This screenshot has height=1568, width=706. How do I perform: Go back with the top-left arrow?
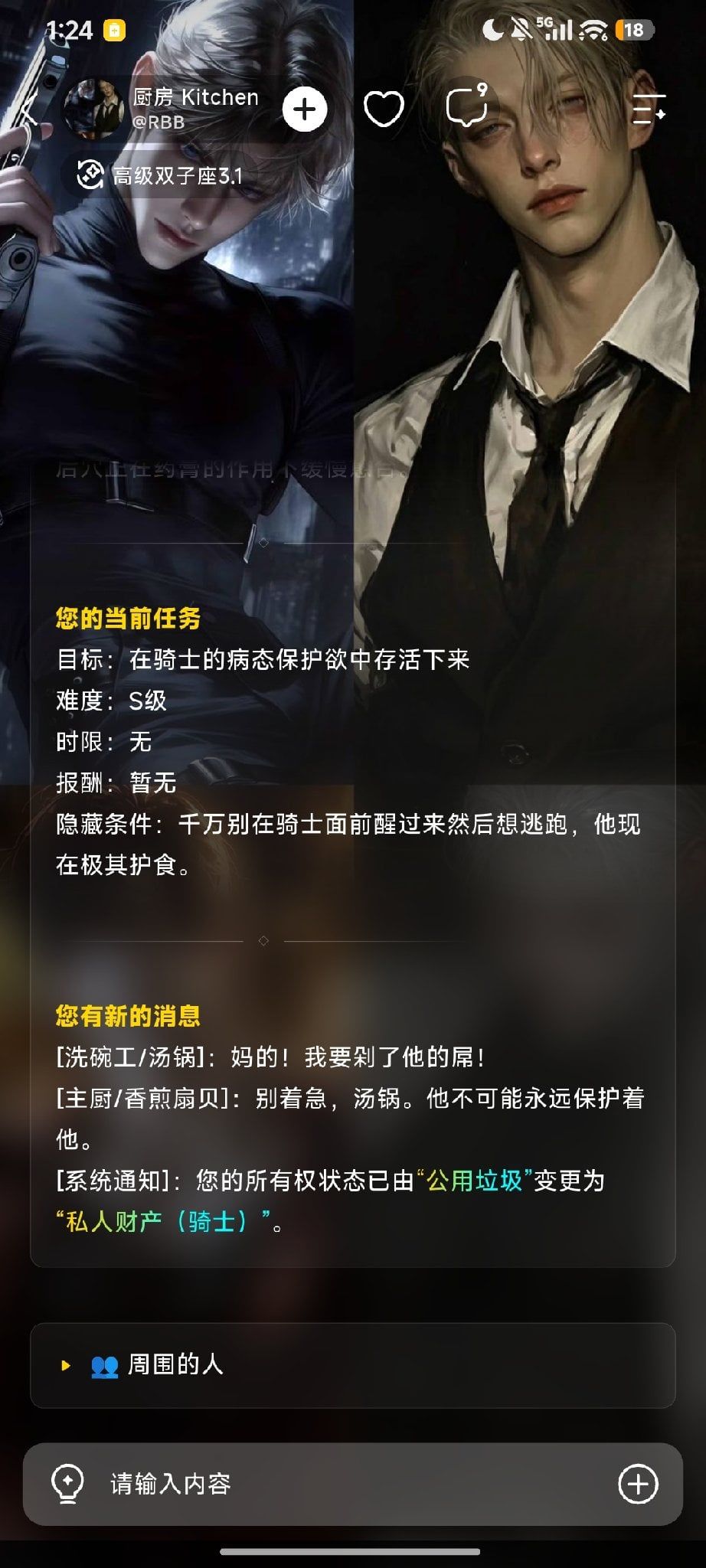click(29, 109)
